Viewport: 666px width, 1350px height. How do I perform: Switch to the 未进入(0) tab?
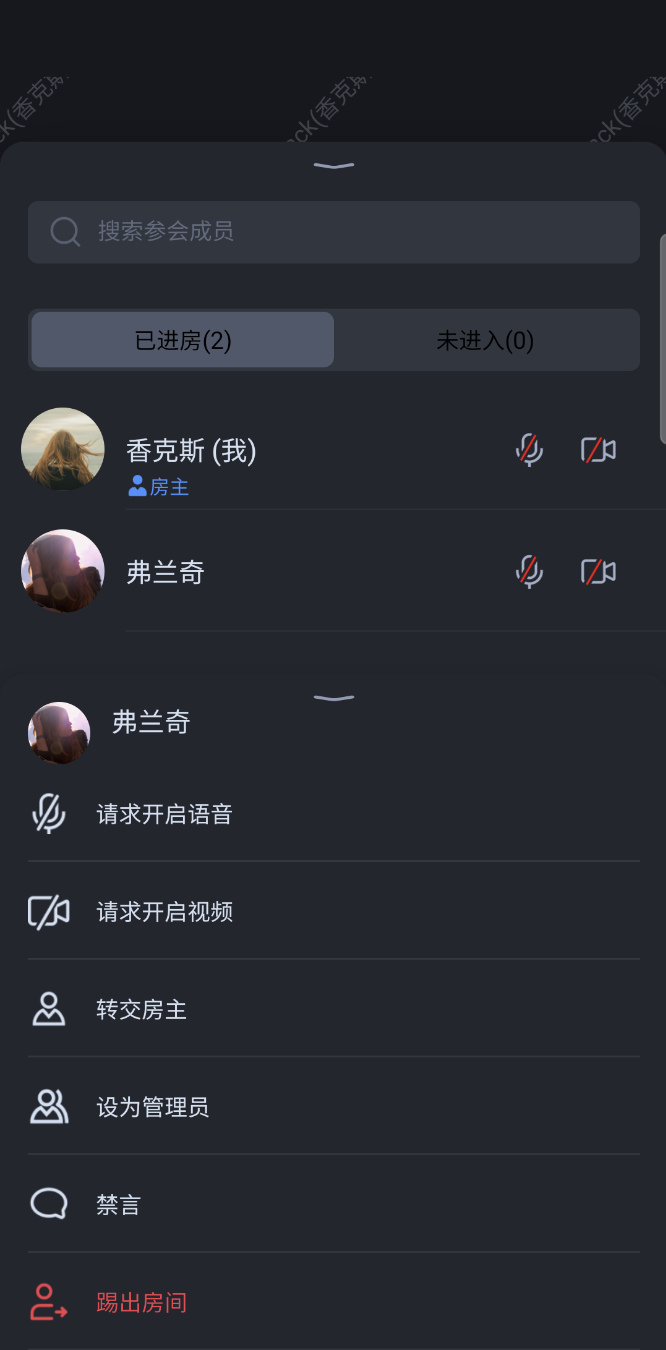click(x=485, y=340)
